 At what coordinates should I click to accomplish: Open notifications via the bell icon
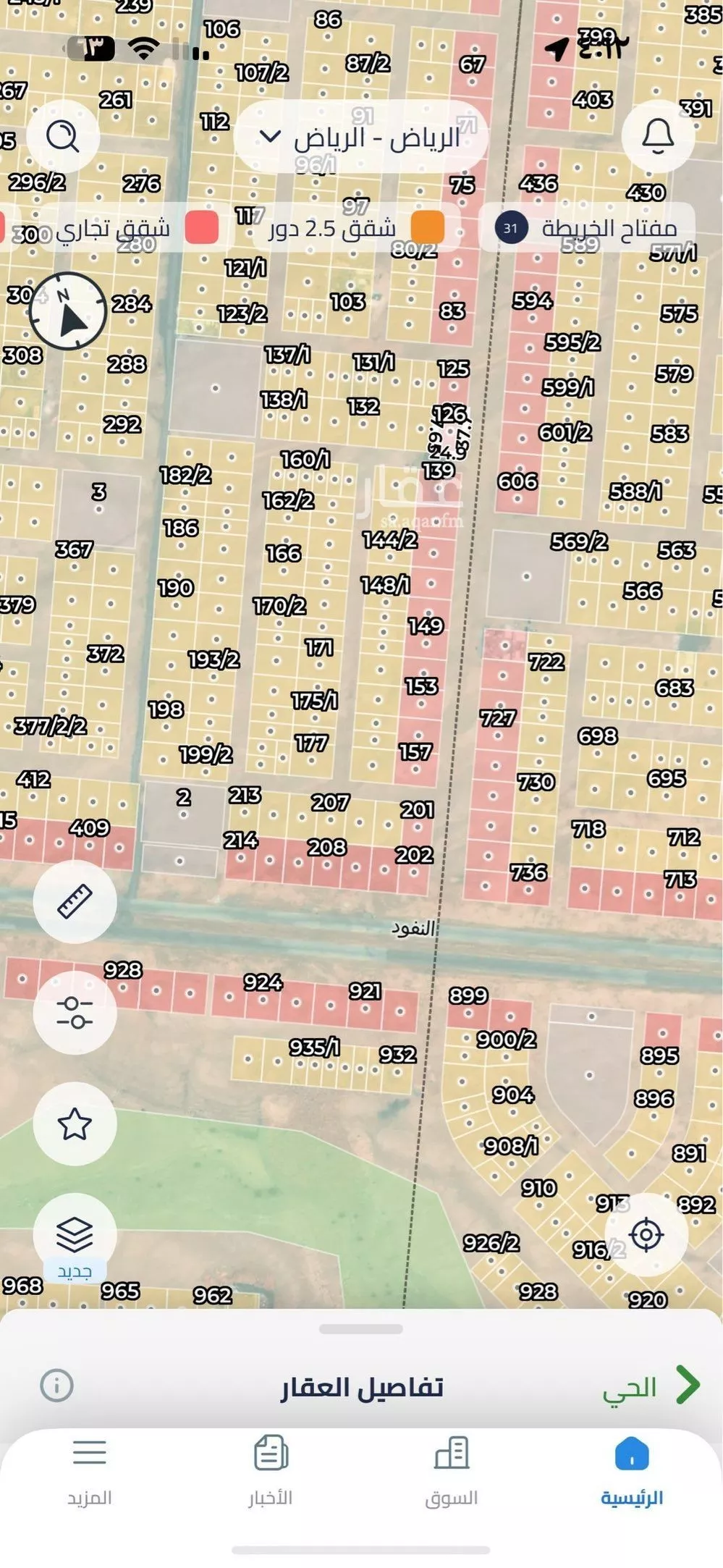(x=657, y=136)
